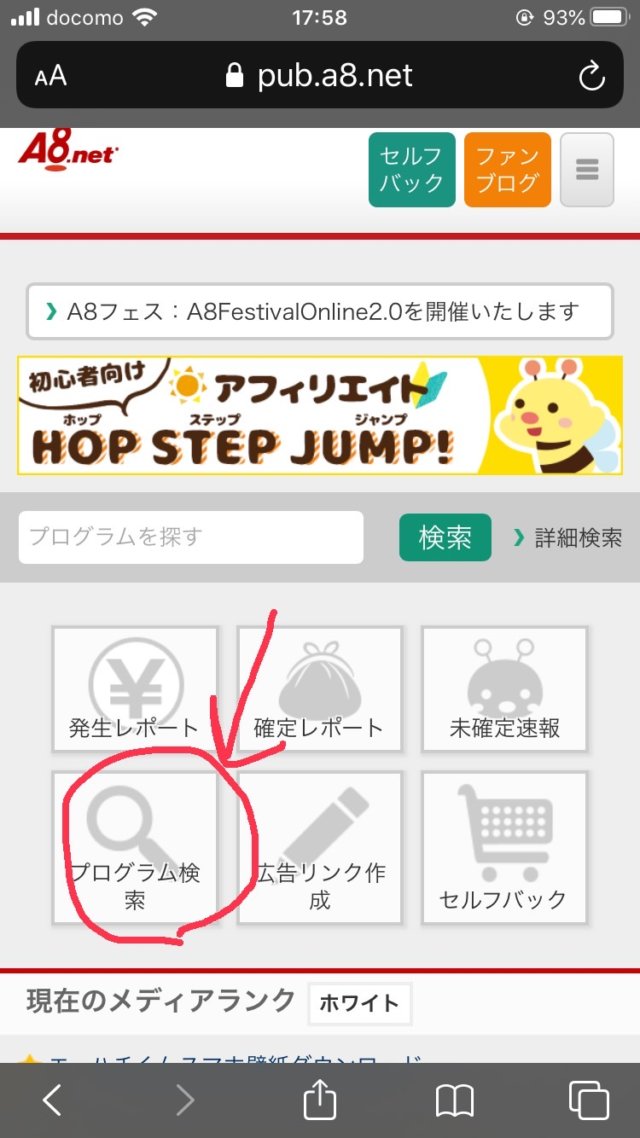Open the 広告リンク作成 tile
This screenshot has height=1138, width=640.
[319, 848]
